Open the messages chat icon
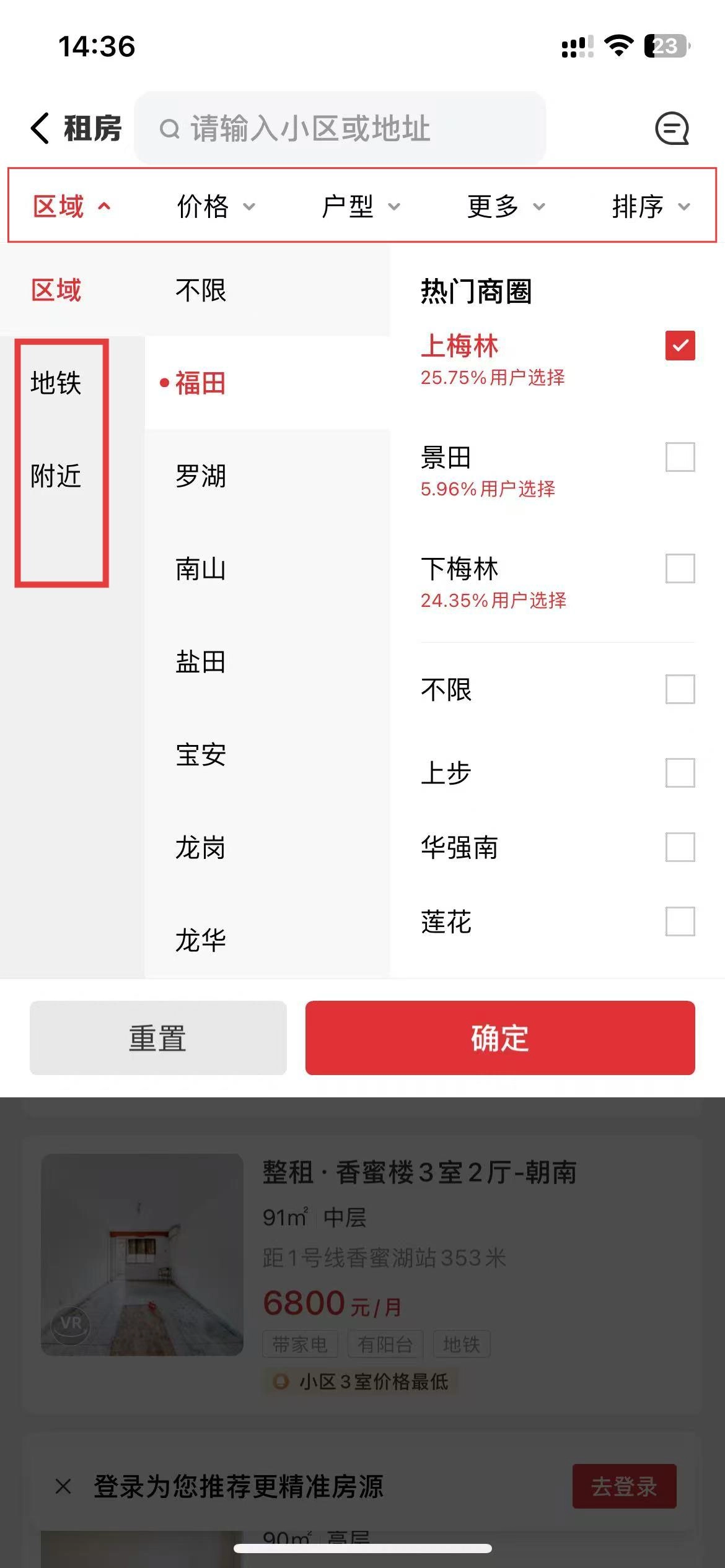This screenshot has height=1568, width=725. pyautogui.click(x=672, y=128)
